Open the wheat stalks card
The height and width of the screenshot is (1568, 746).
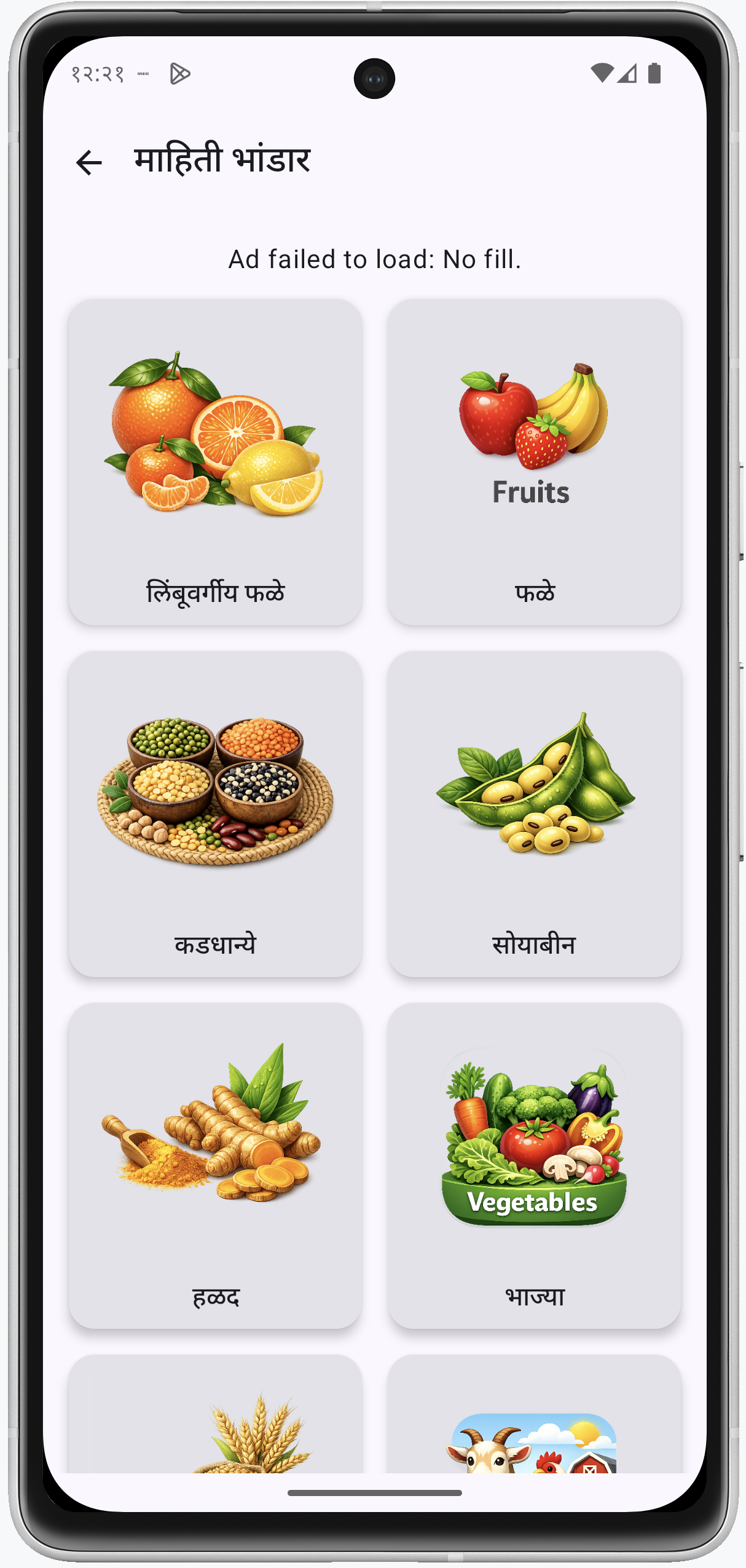click(215, 1420)
